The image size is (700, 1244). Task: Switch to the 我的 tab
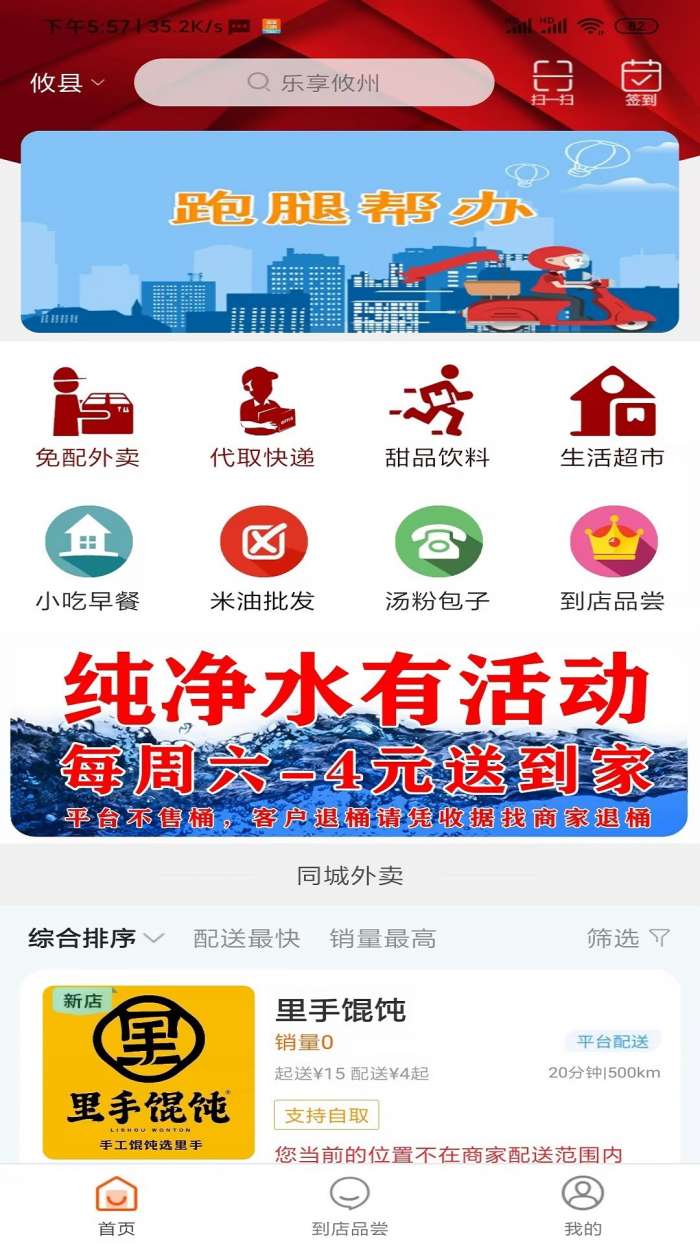point(583,1205)
